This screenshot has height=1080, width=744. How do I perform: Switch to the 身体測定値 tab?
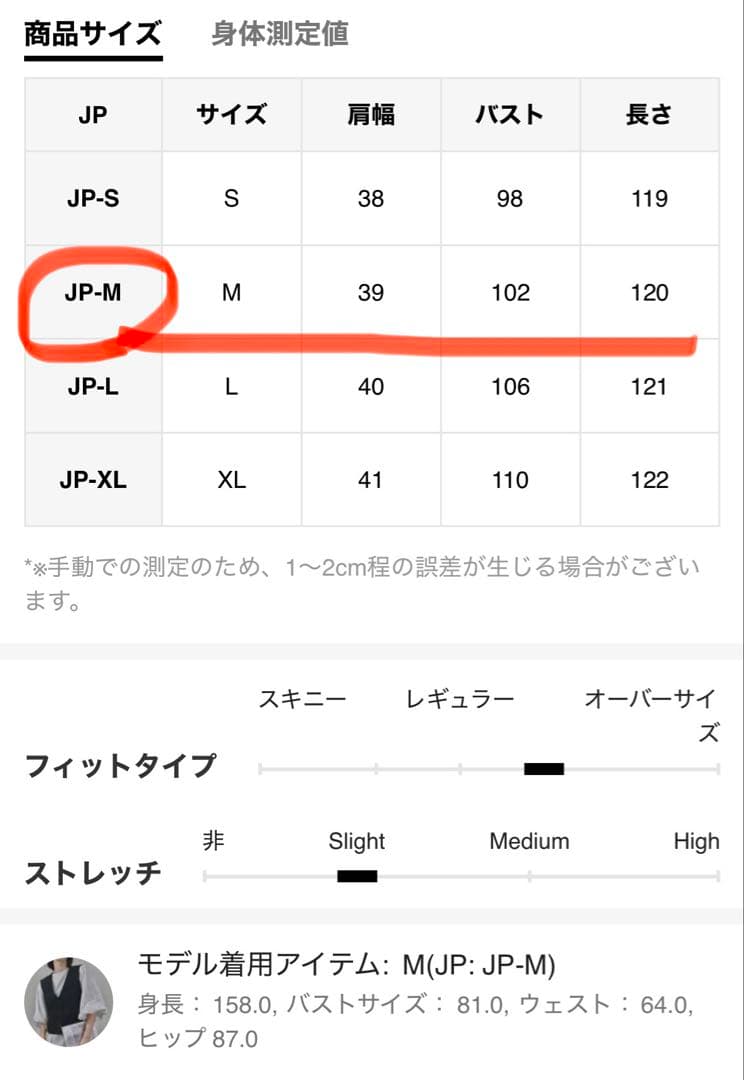280,34
